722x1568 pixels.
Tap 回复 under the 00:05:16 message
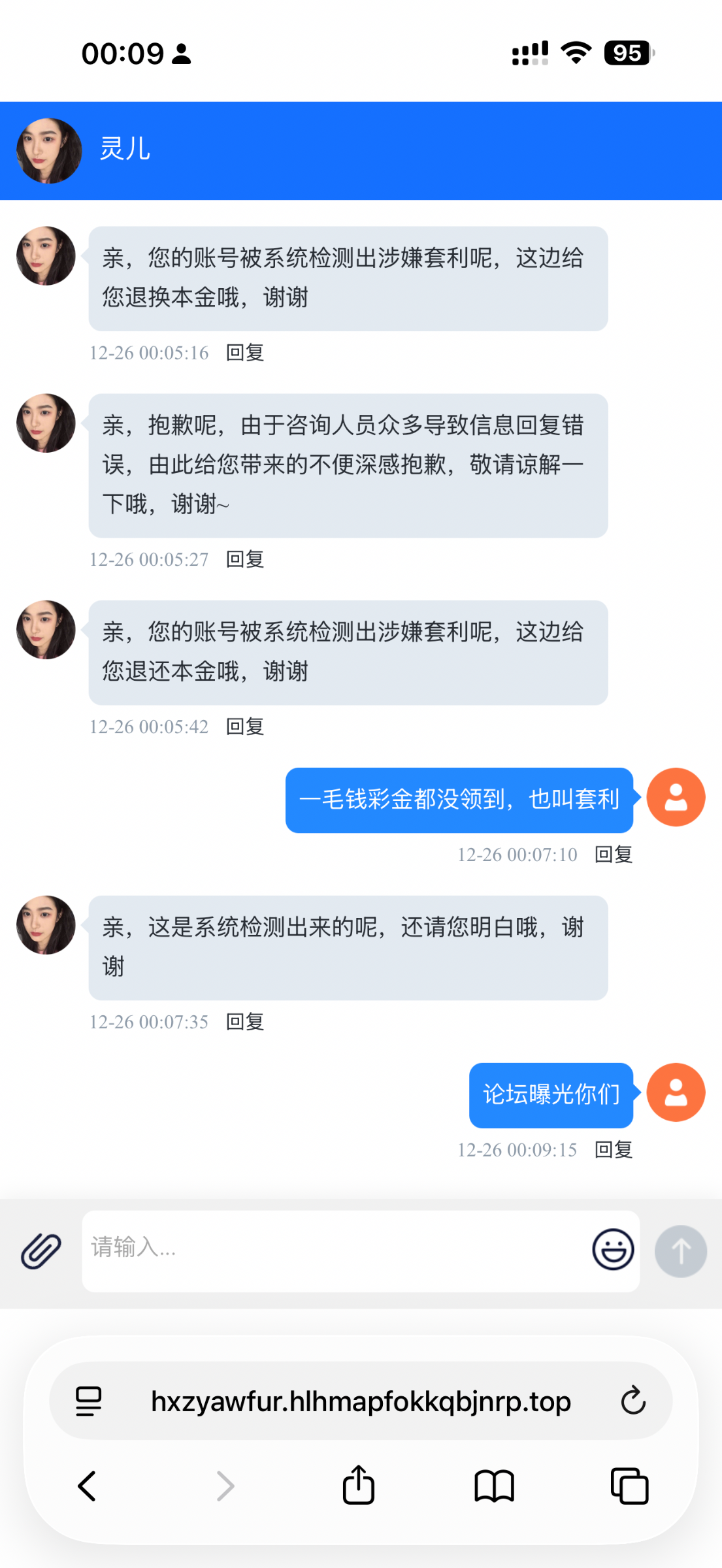pos(245,353)
